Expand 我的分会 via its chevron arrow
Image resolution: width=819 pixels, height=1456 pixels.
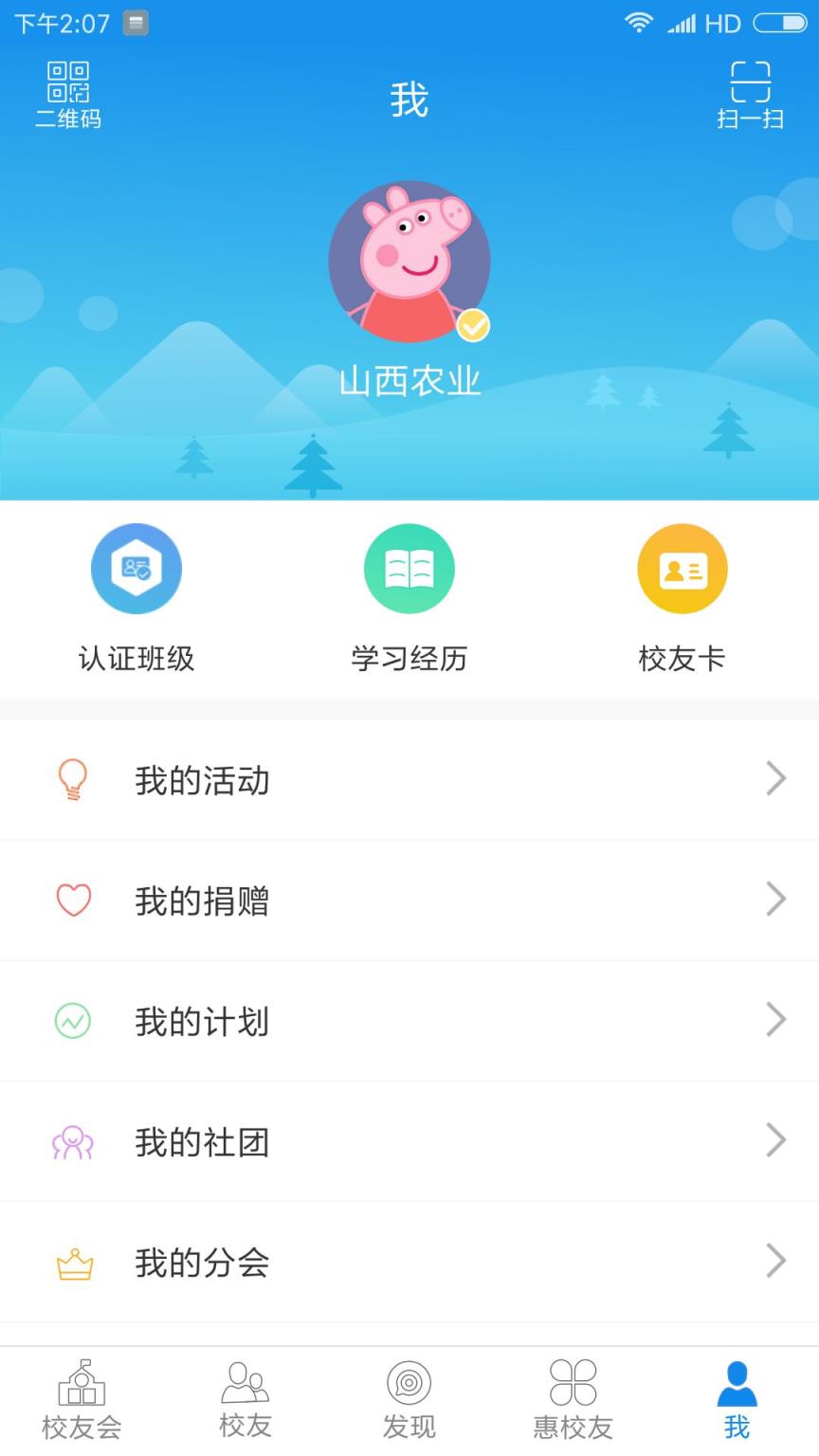[x=775, y=1262]
